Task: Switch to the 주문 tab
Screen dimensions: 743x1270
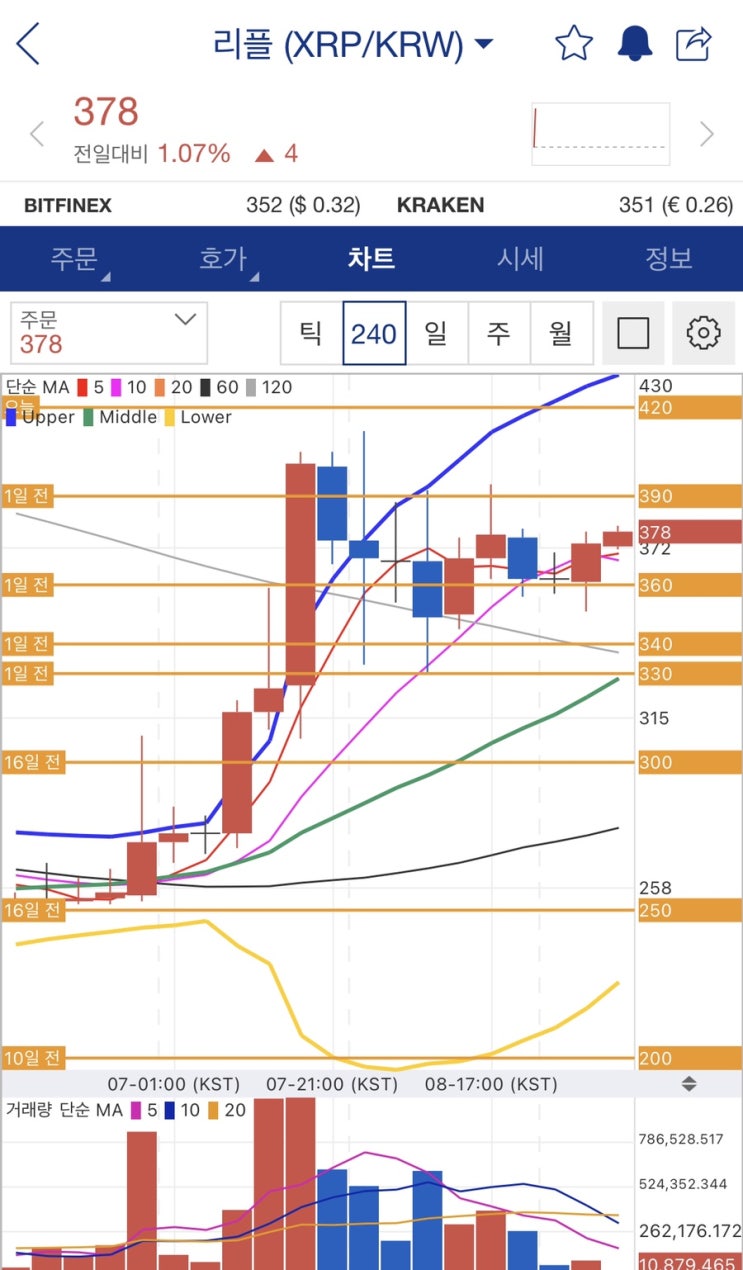Action: (x=75, y=259)
